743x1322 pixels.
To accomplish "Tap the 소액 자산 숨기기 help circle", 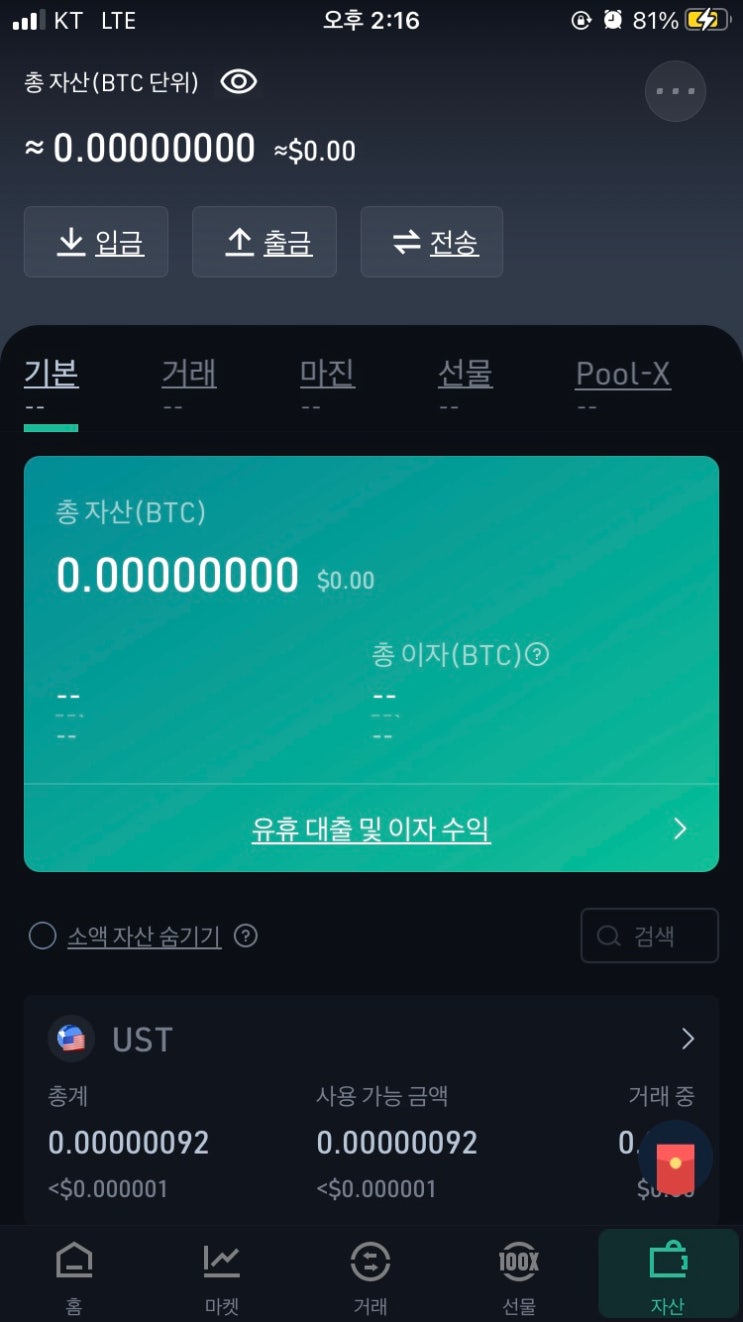I will coord(245,937).
